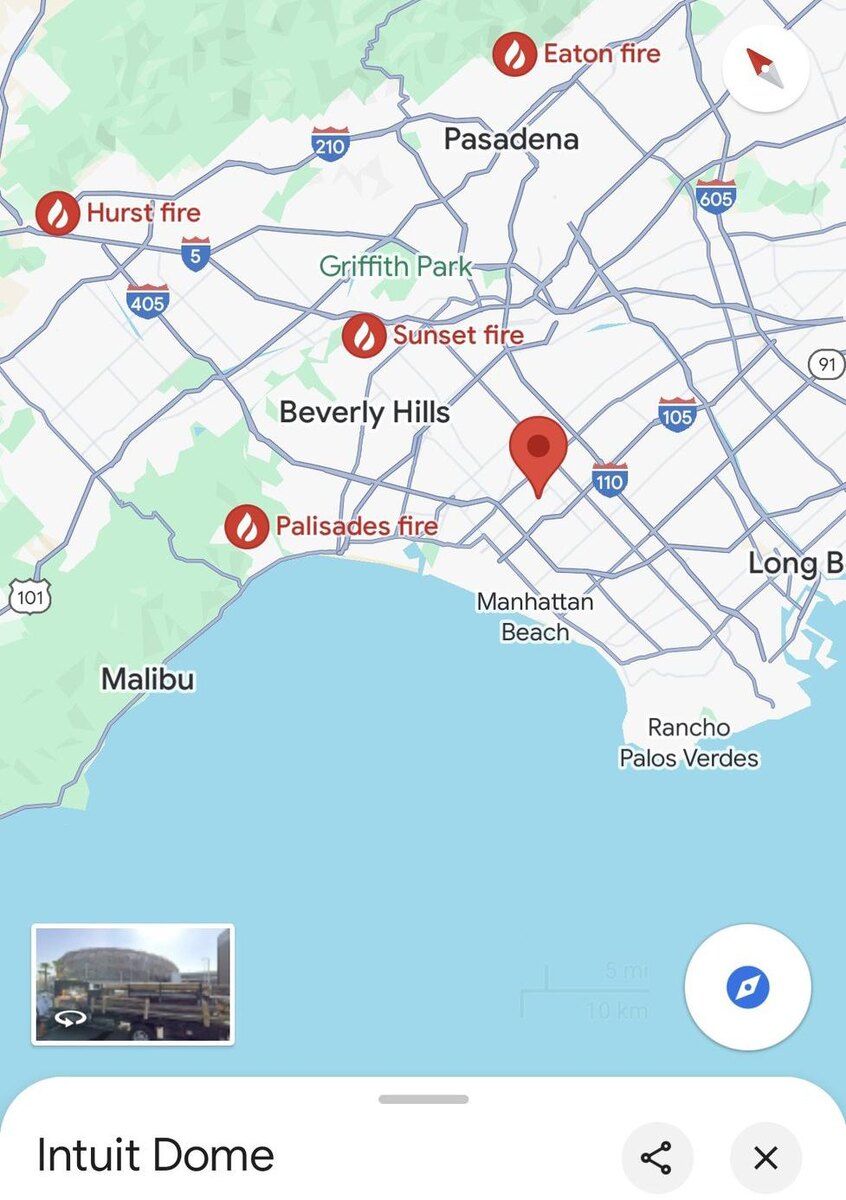846x1200 pixels.
Task: Open the Explore compass icon
Action: pos(748,986)
